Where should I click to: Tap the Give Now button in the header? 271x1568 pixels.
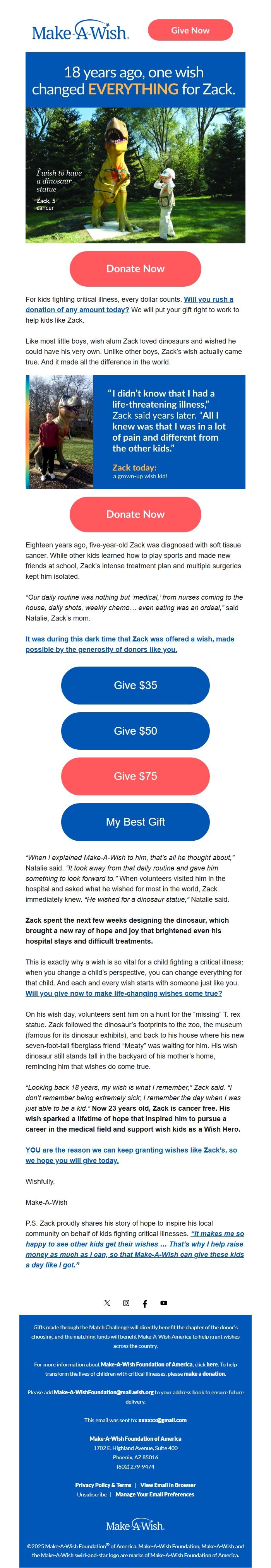pos(190,30)
